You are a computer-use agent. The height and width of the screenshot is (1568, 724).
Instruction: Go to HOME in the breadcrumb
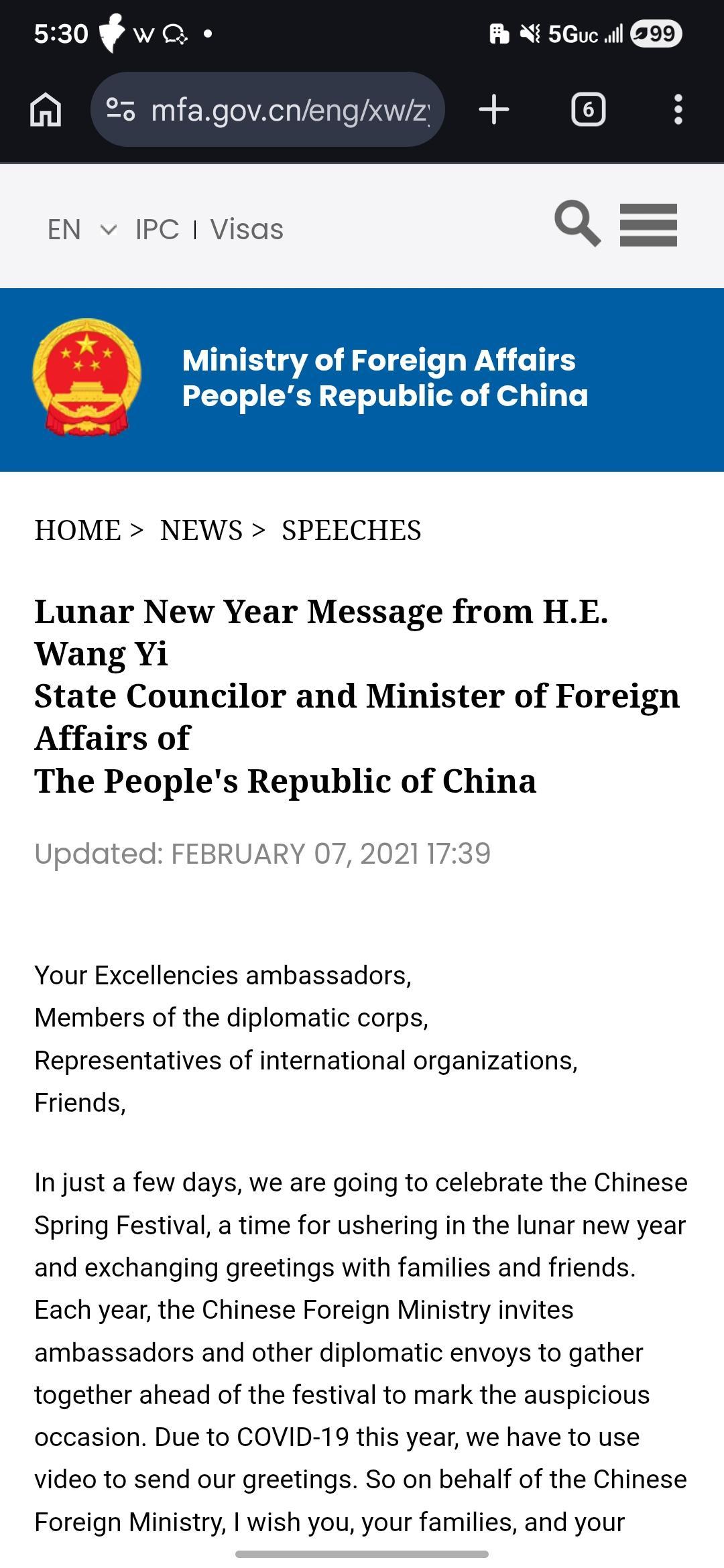pos(78,531)
